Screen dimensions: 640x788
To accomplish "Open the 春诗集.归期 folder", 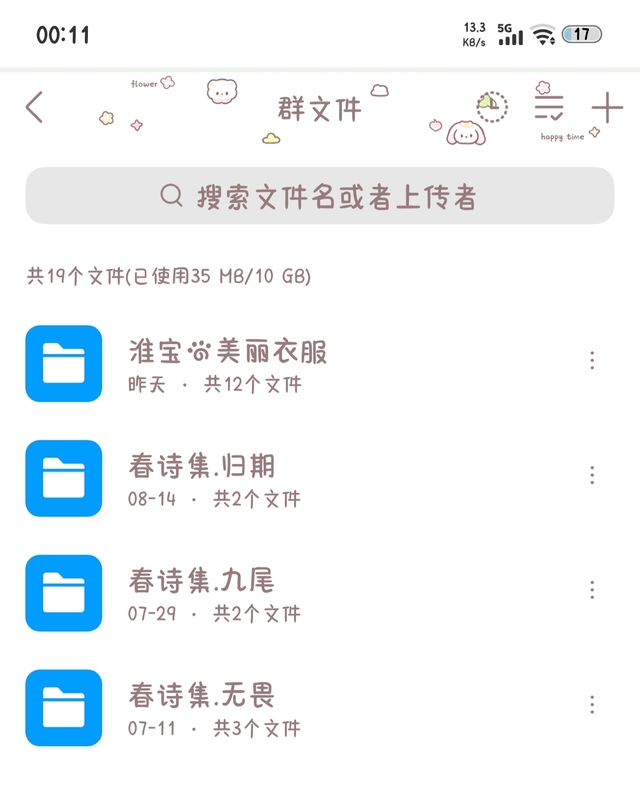I will pyautogui.click(x=202, y=478).
